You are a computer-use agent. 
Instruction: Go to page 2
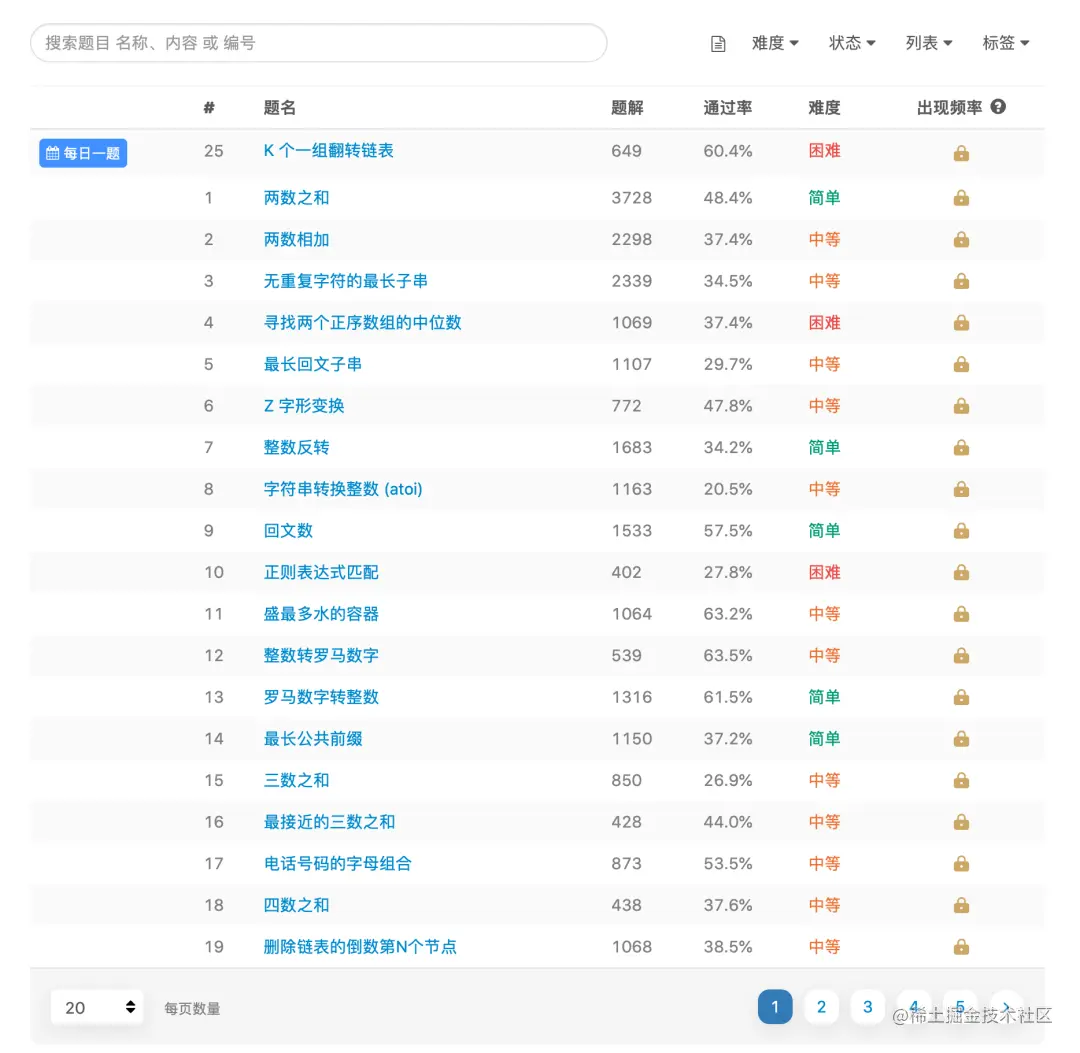pyautogui.click(x=821, y=1007)
